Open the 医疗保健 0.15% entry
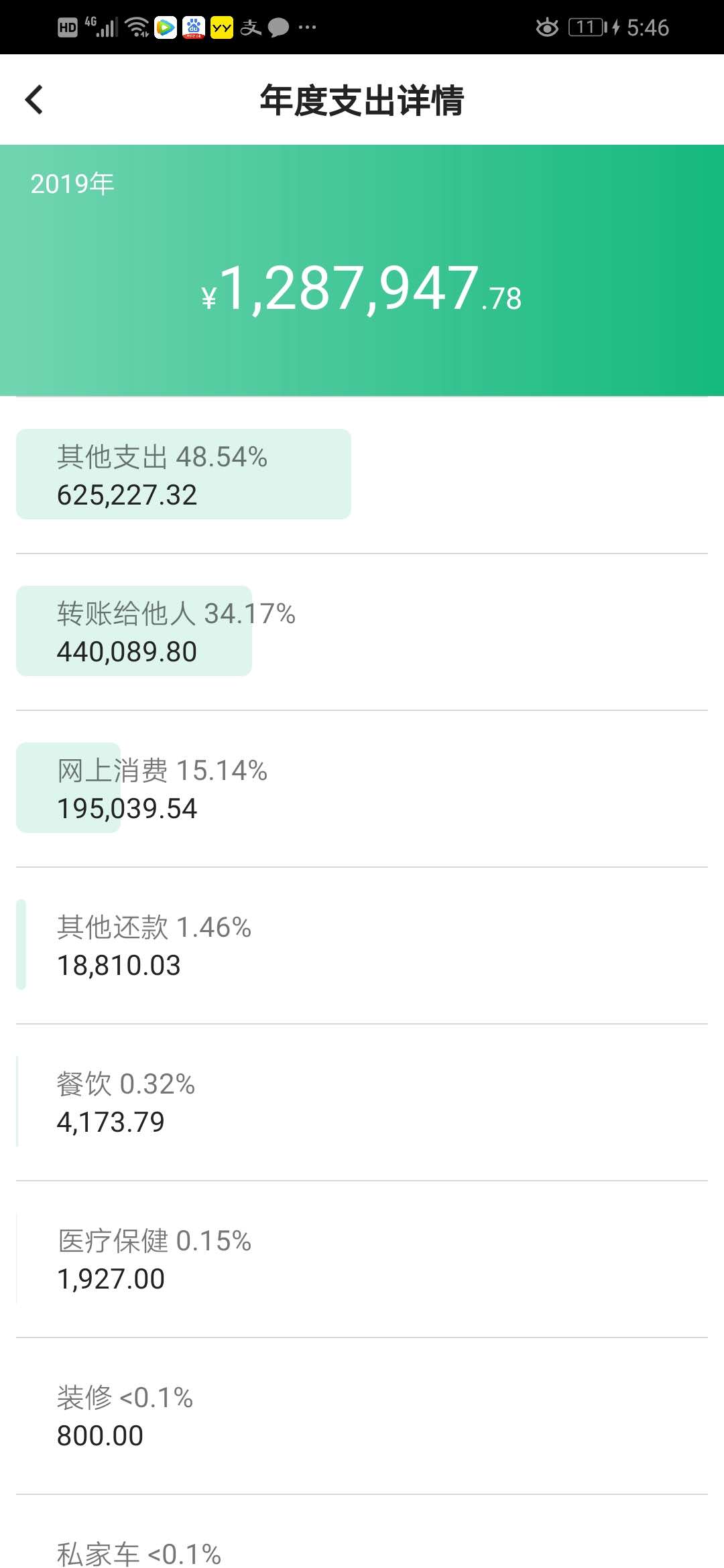This screenshot has width=724, height=1568. point(362,1259)
